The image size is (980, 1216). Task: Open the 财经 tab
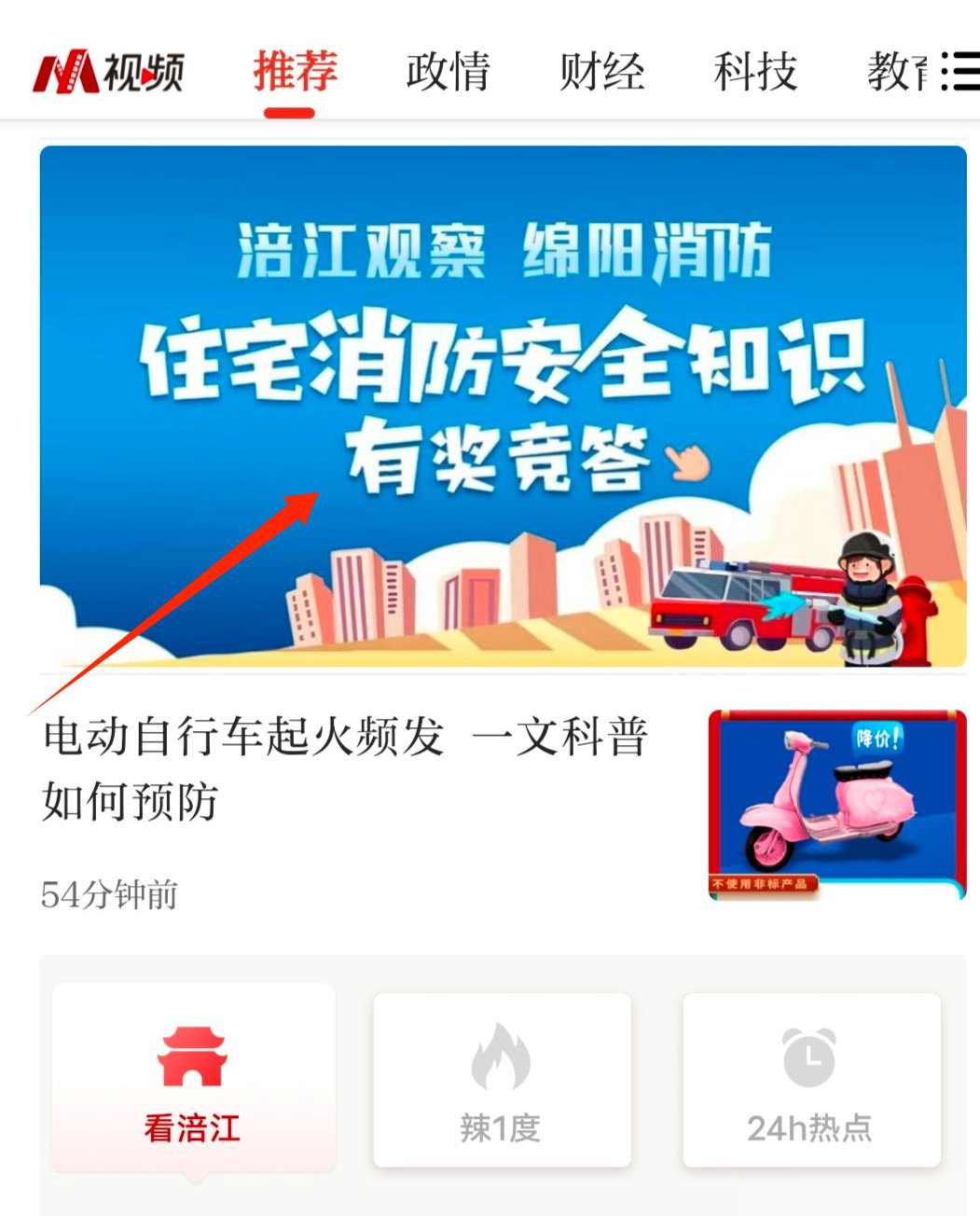click(601, 72)
